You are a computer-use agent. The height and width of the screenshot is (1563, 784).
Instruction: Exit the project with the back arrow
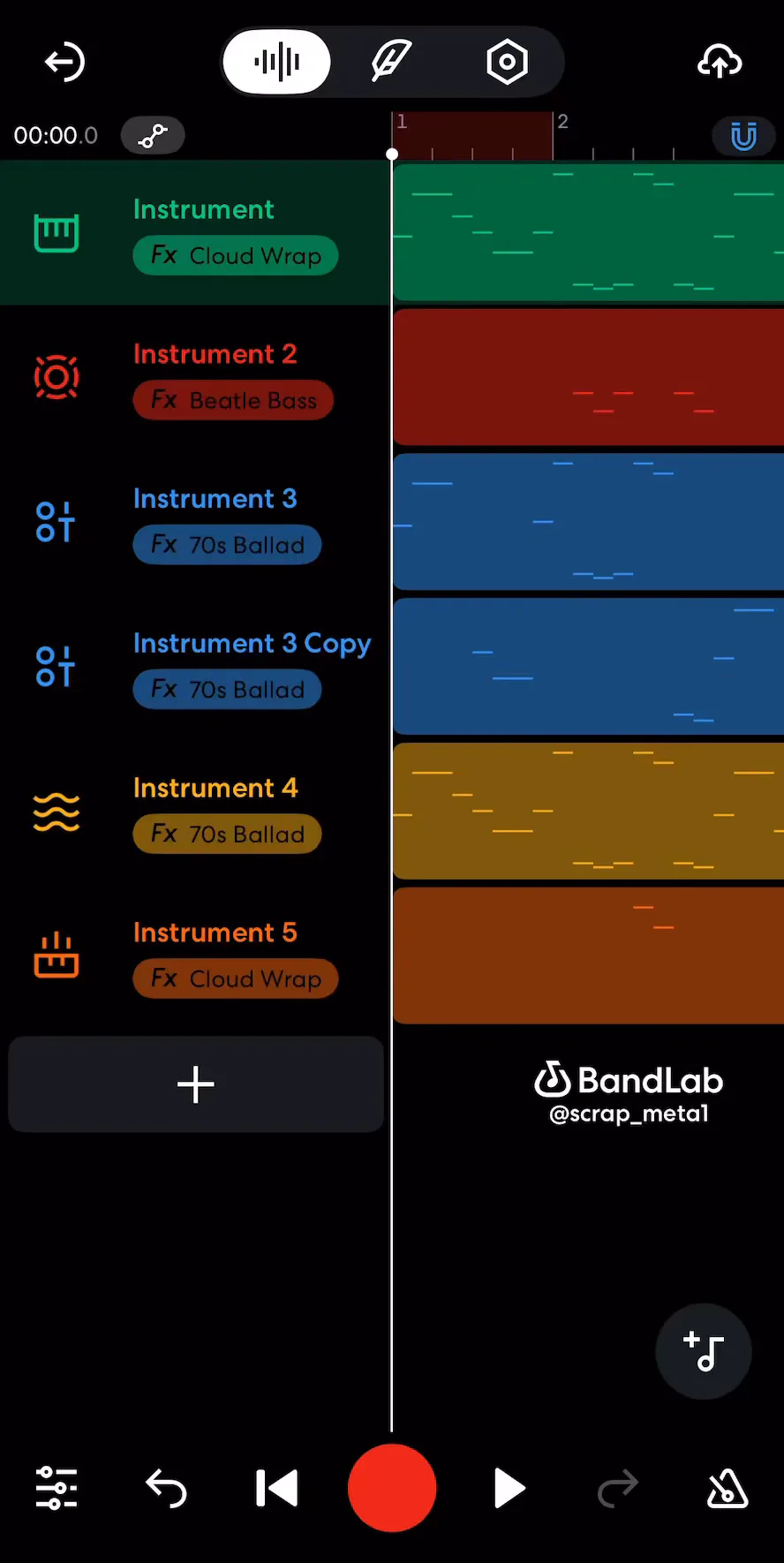64,62
